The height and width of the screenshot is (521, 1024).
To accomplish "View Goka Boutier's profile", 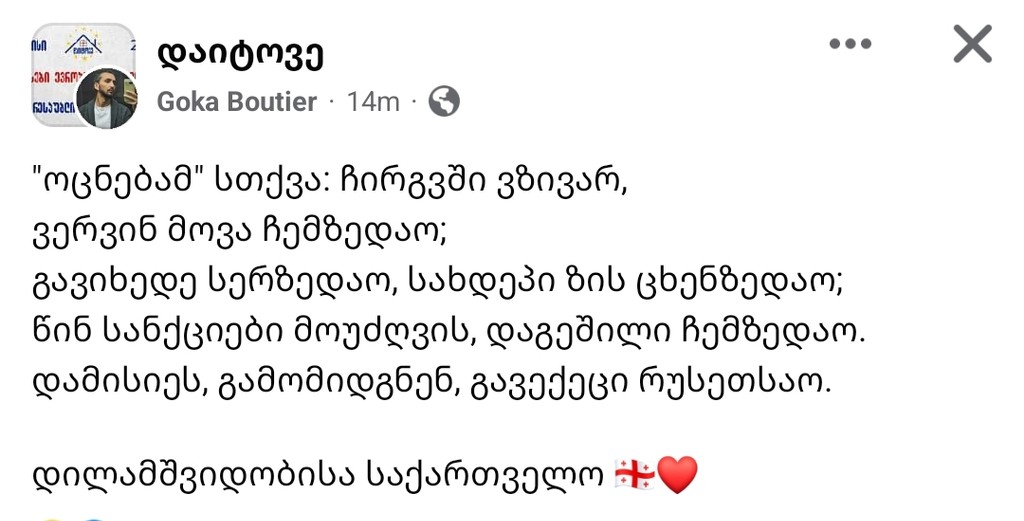I will click(237, 102).
